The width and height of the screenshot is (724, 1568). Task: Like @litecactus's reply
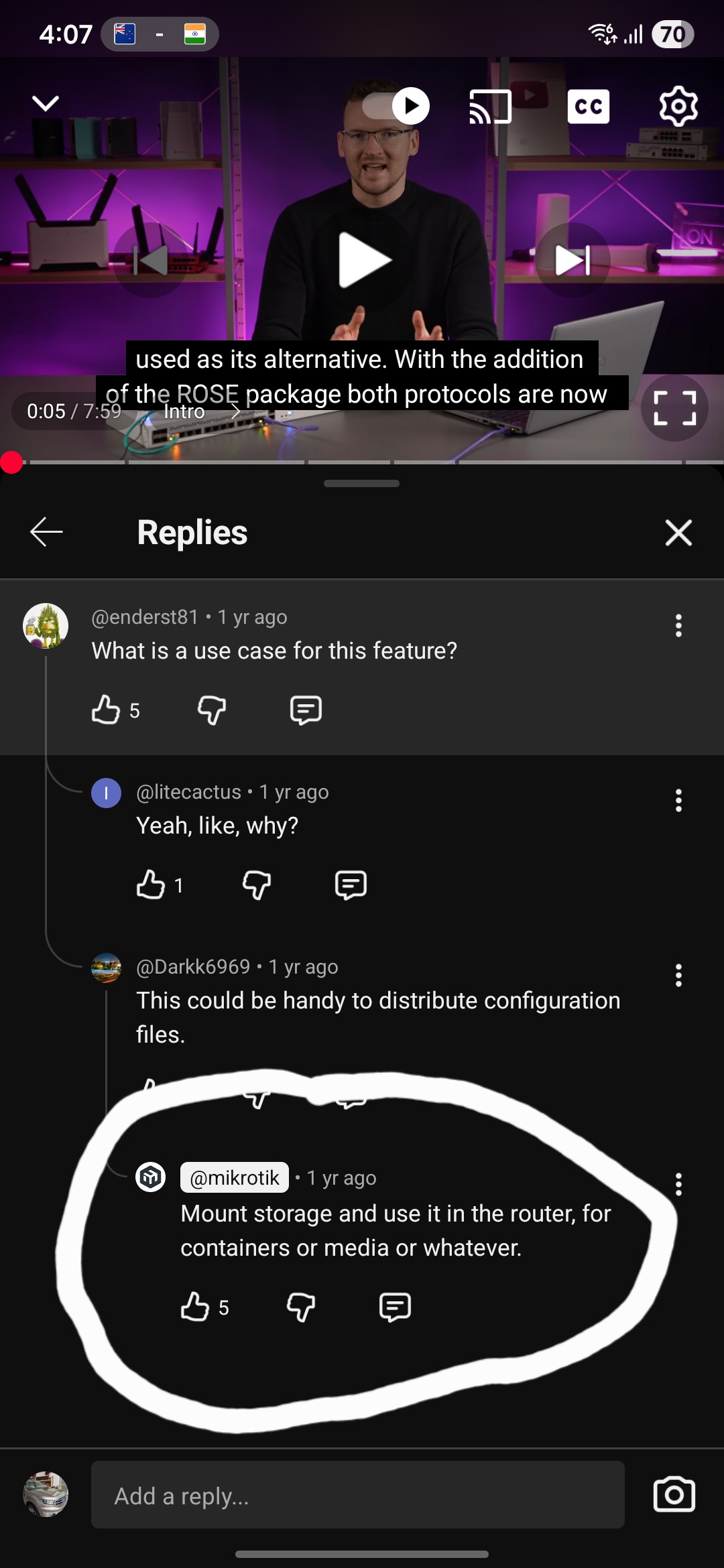click(151, 885)
